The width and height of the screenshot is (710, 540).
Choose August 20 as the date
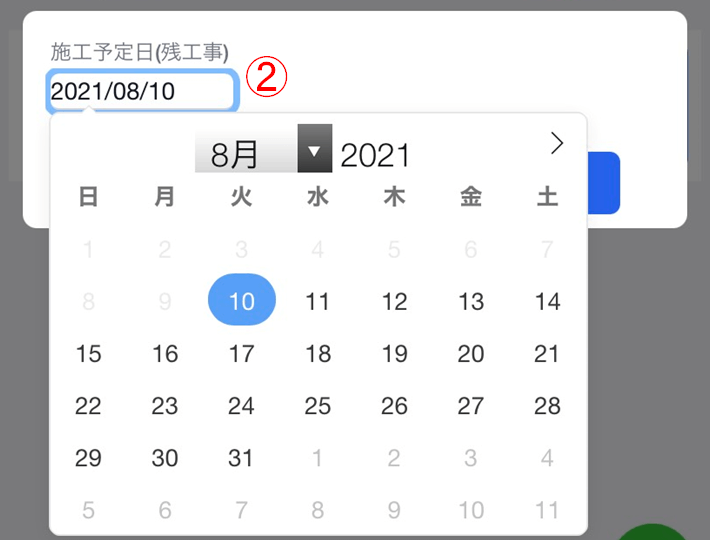pyautogui.click(x=471, y=353)
